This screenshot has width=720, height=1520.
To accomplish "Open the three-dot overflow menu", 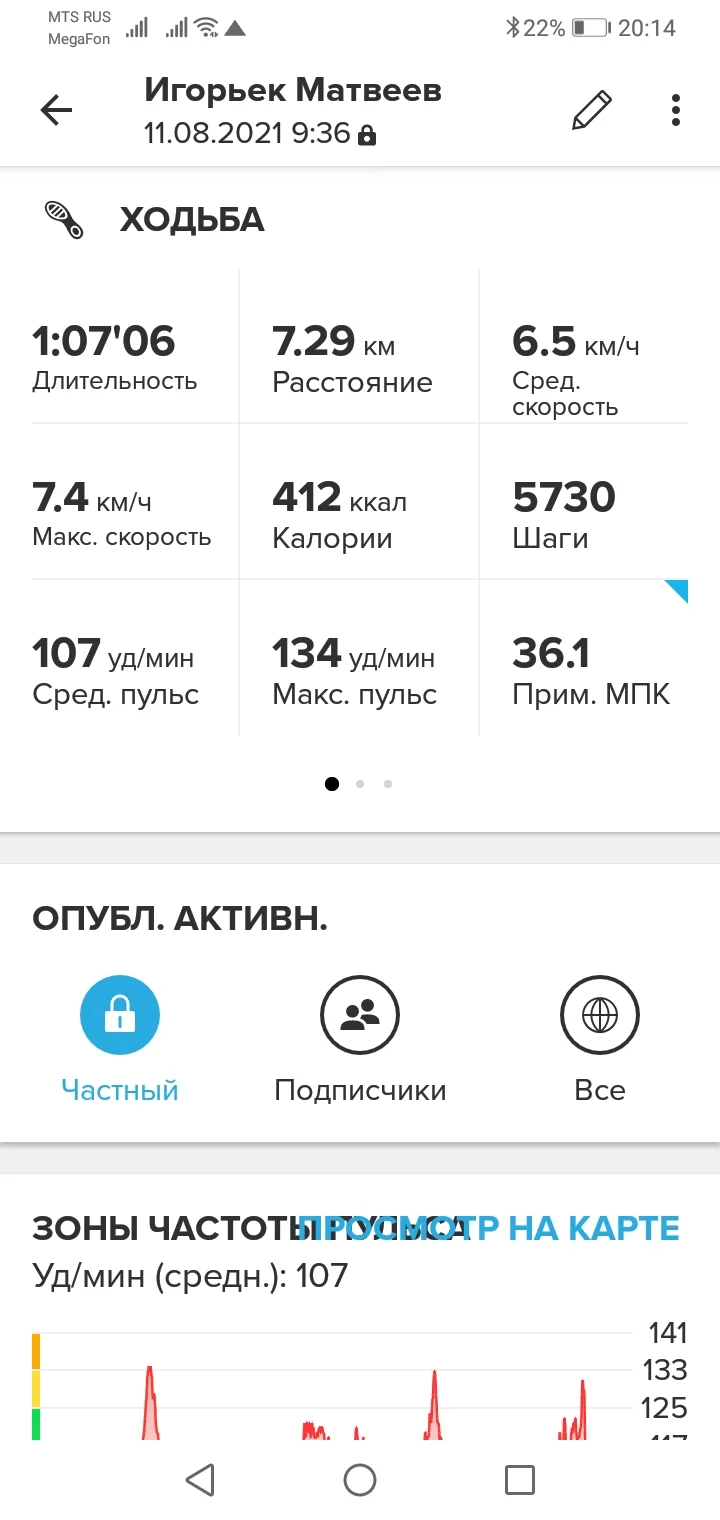I will tap(677, 110).
